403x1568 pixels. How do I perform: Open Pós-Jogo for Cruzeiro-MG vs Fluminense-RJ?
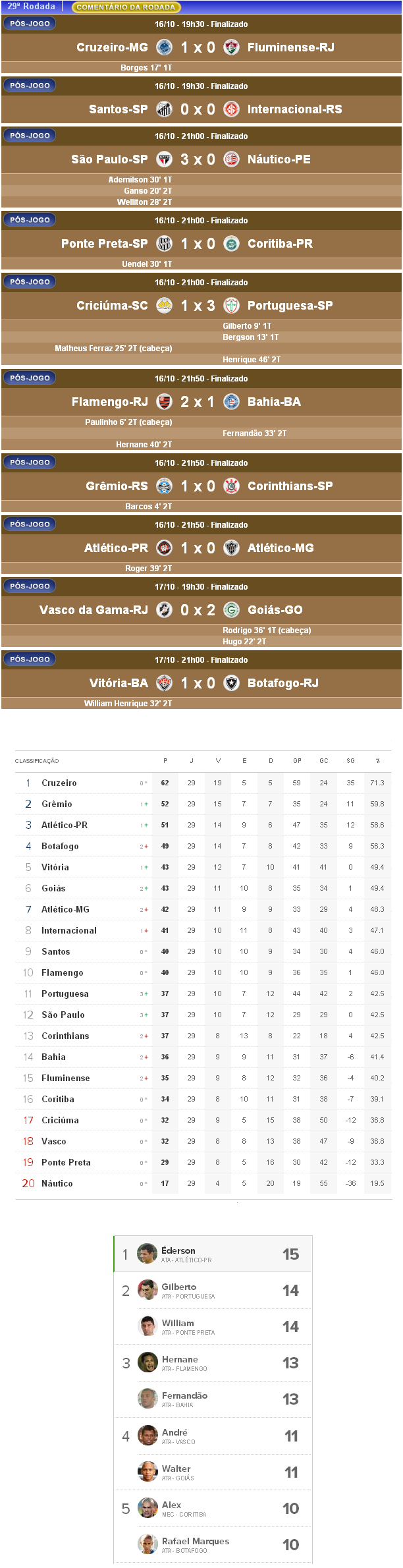[x=30, y=24]
